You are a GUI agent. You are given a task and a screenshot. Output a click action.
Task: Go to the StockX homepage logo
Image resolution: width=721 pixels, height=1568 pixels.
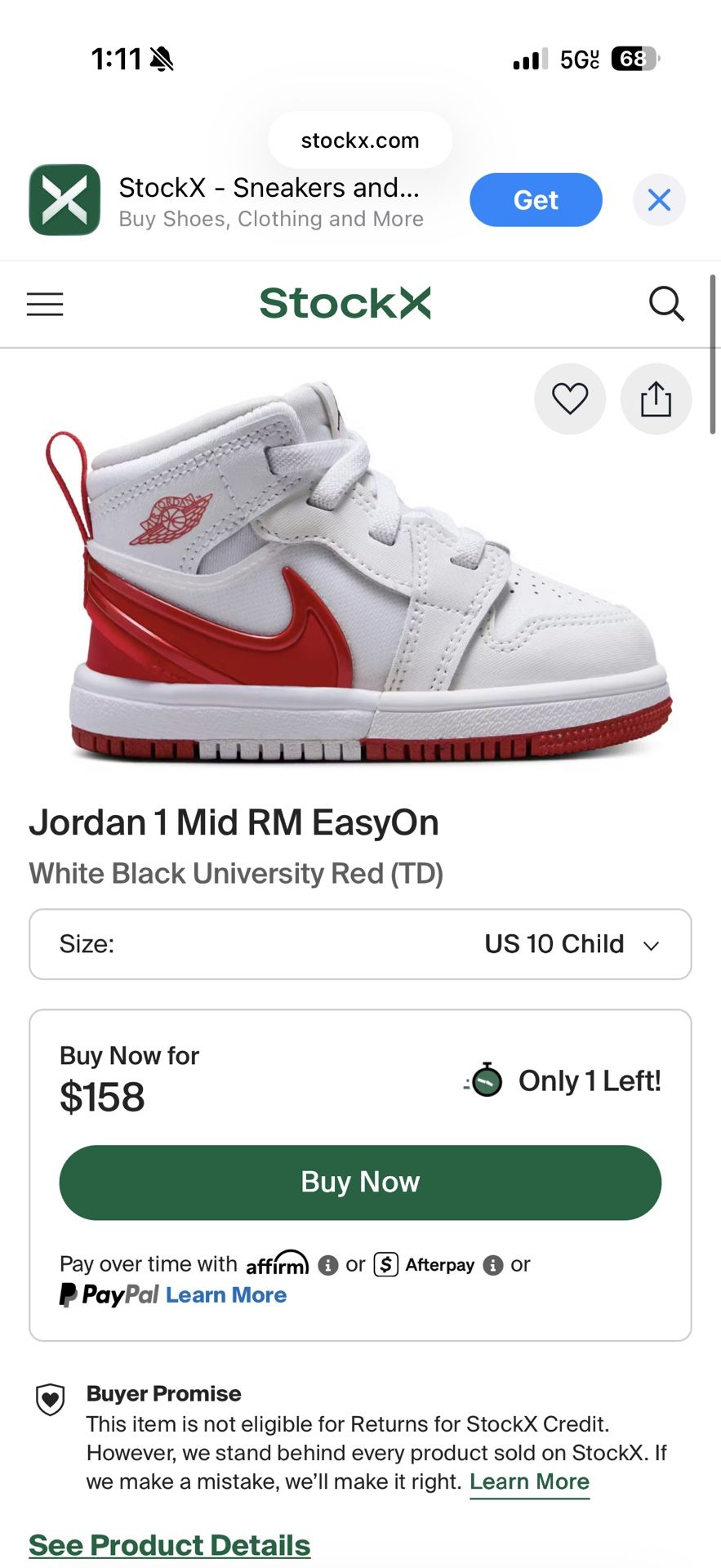coord(345,304)
